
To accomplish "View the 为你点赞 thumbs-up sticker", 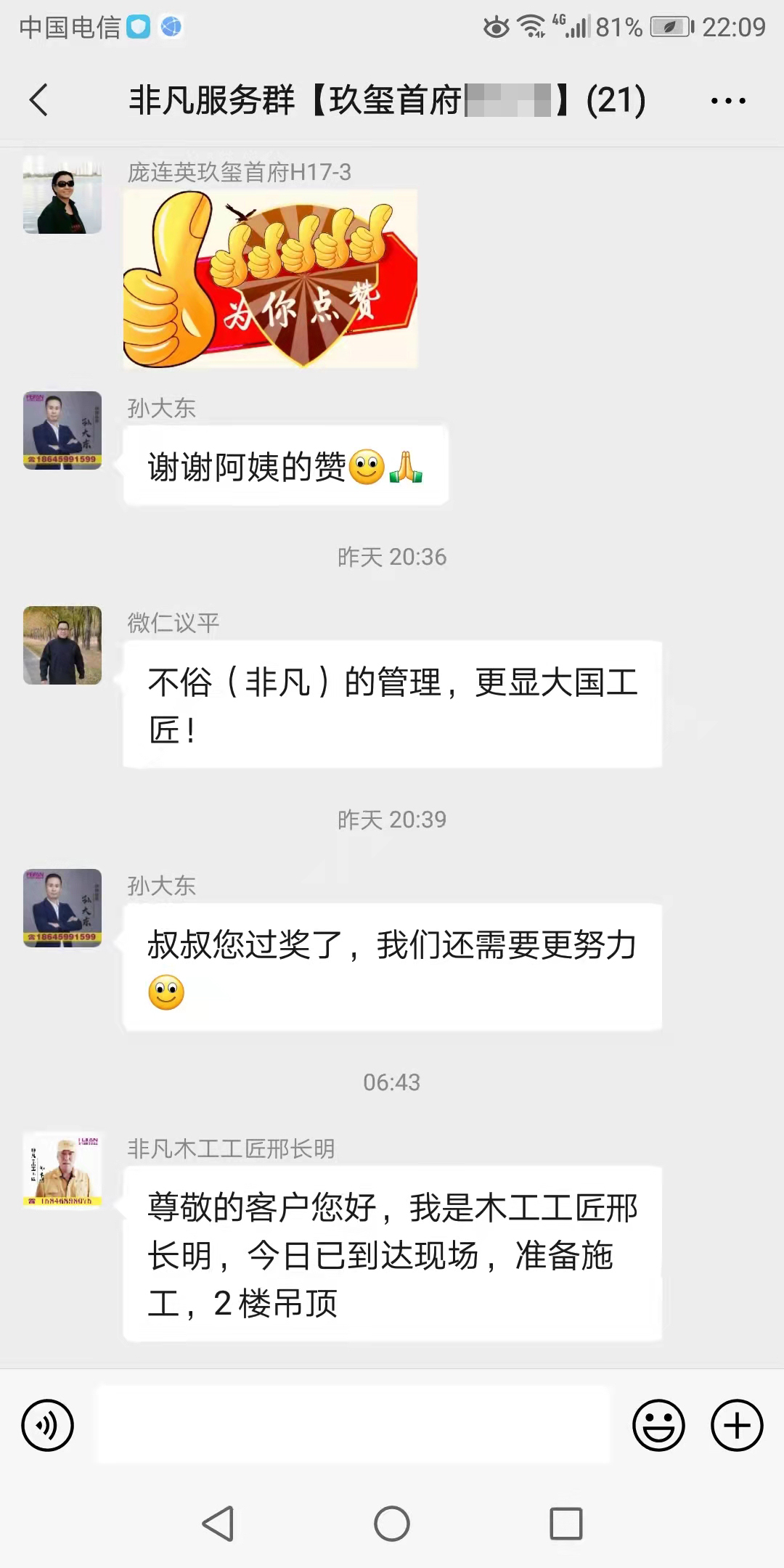I will point(270,279).
